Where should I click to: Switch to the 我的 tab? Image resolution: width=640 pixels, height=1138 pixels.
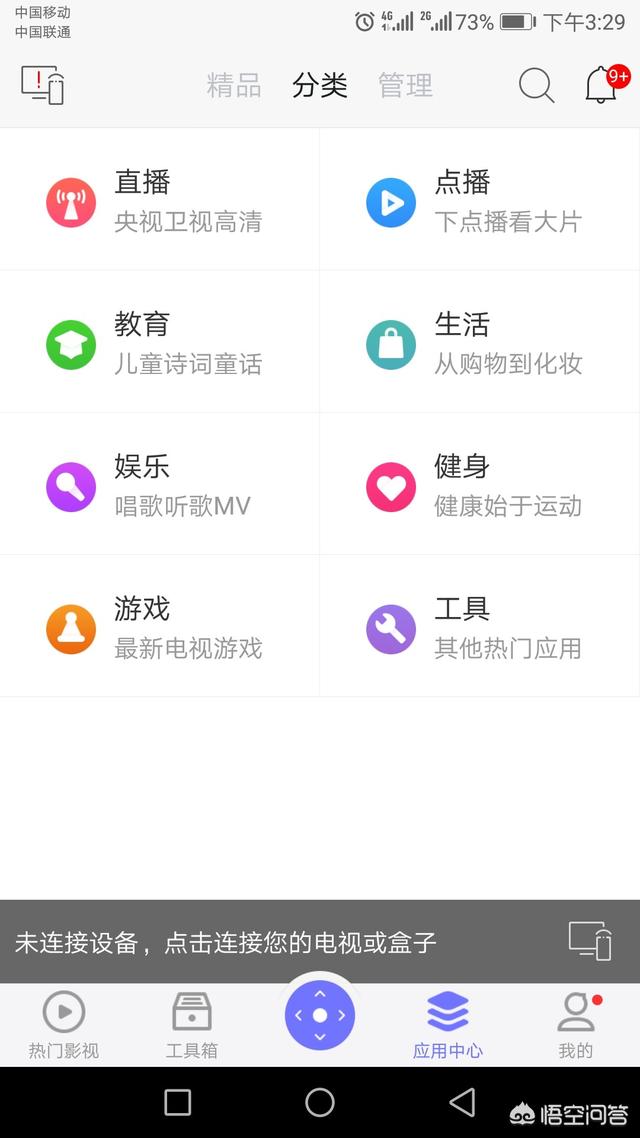pyautogui.click(x=576, y=1025)
